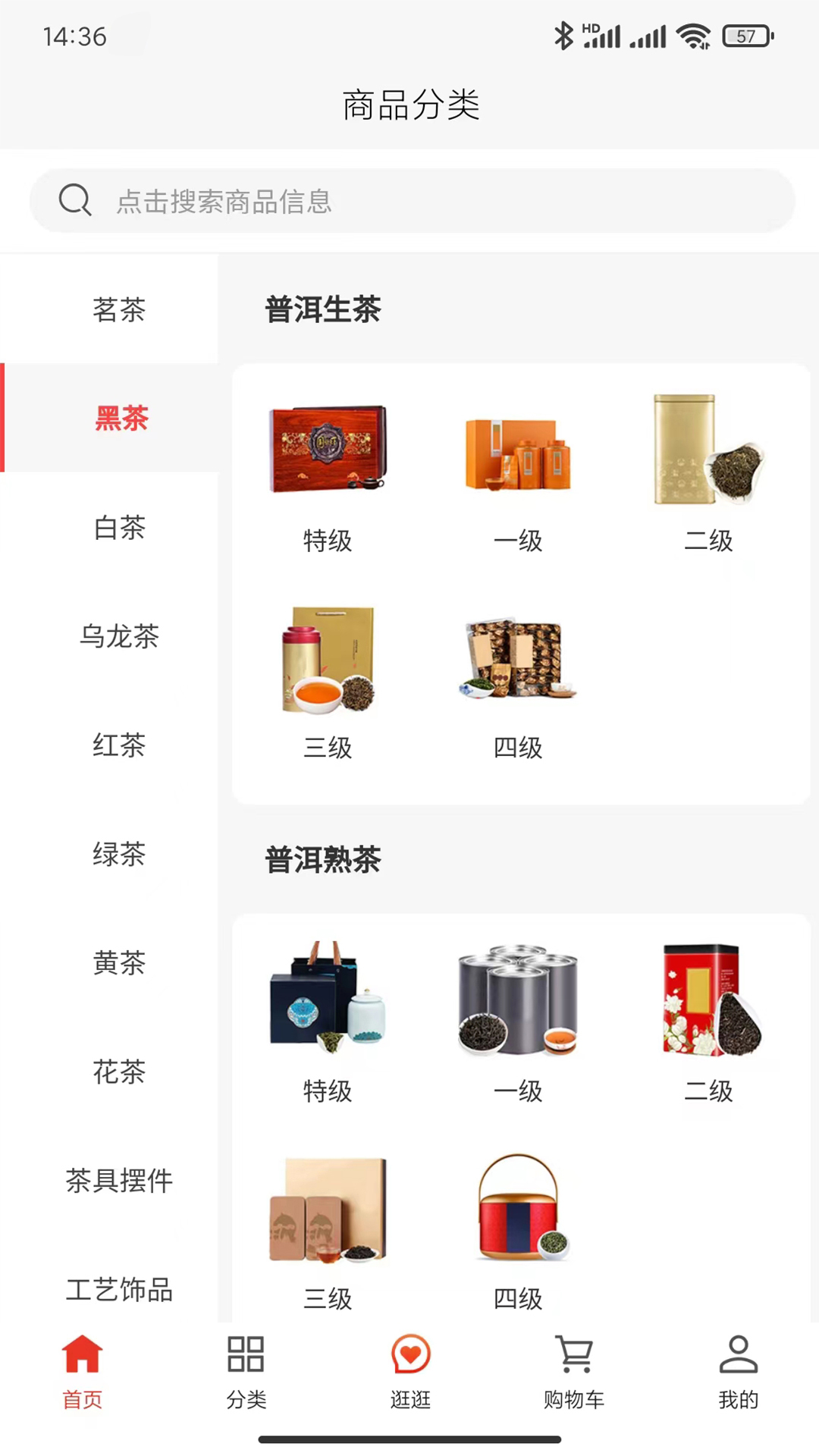
Task: Select the 茶具摆件 category
Action: (118, 1180)
